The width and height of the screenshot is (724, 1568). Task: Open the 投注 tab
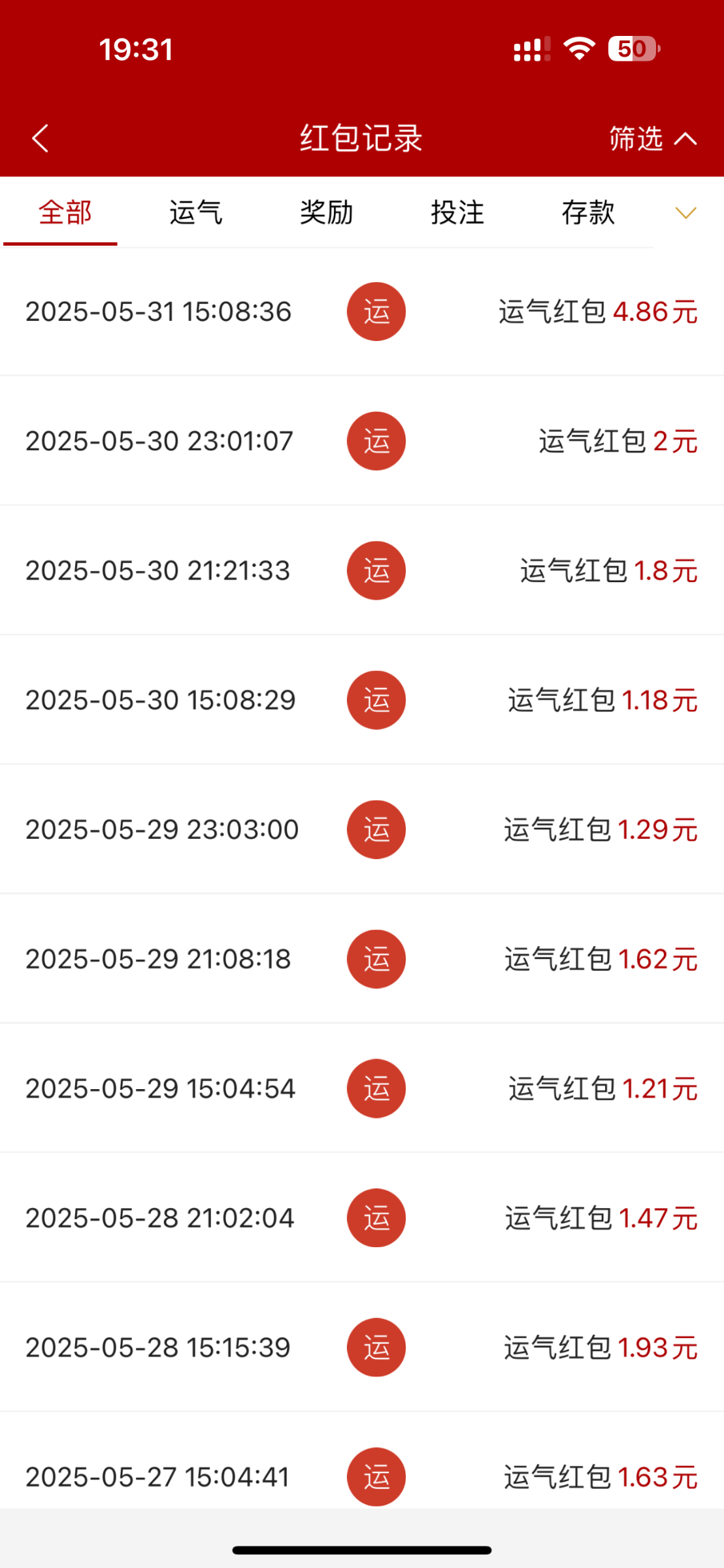coord(457,213)
